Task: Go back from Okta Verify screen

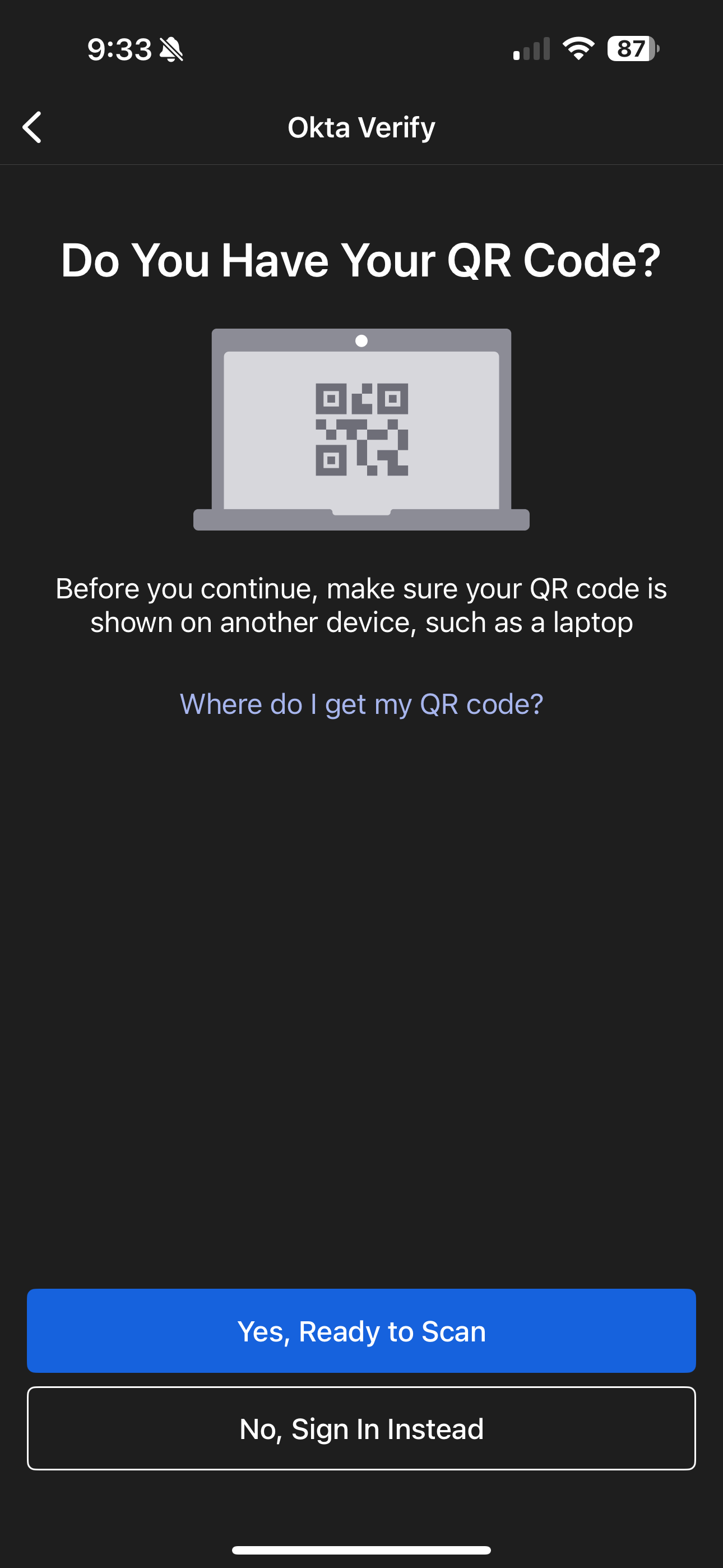Action: pos(33,127)
